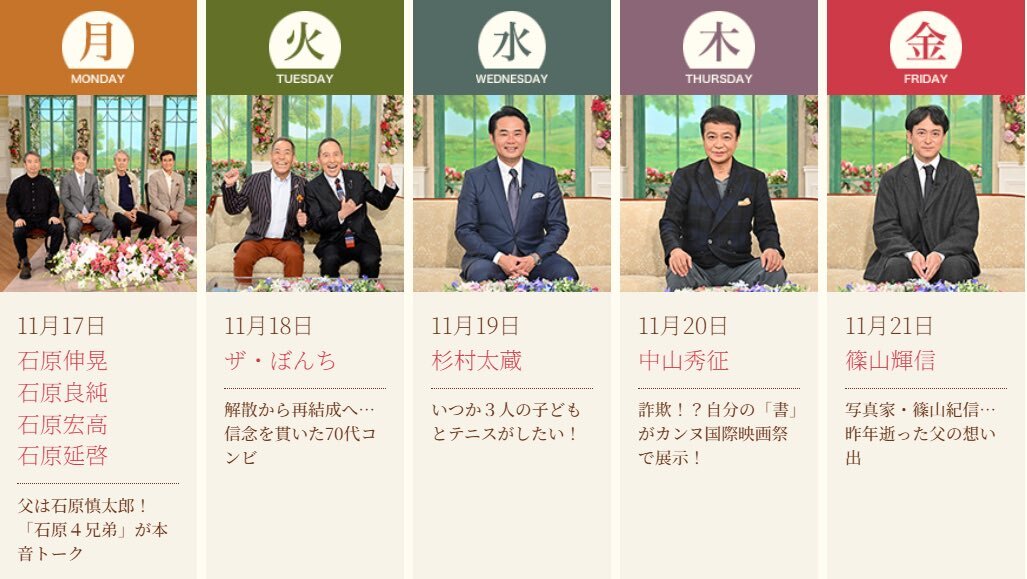The image size is (1027, 579).
Task: Open the 中山秀征 name link
Action: point(683,361)
